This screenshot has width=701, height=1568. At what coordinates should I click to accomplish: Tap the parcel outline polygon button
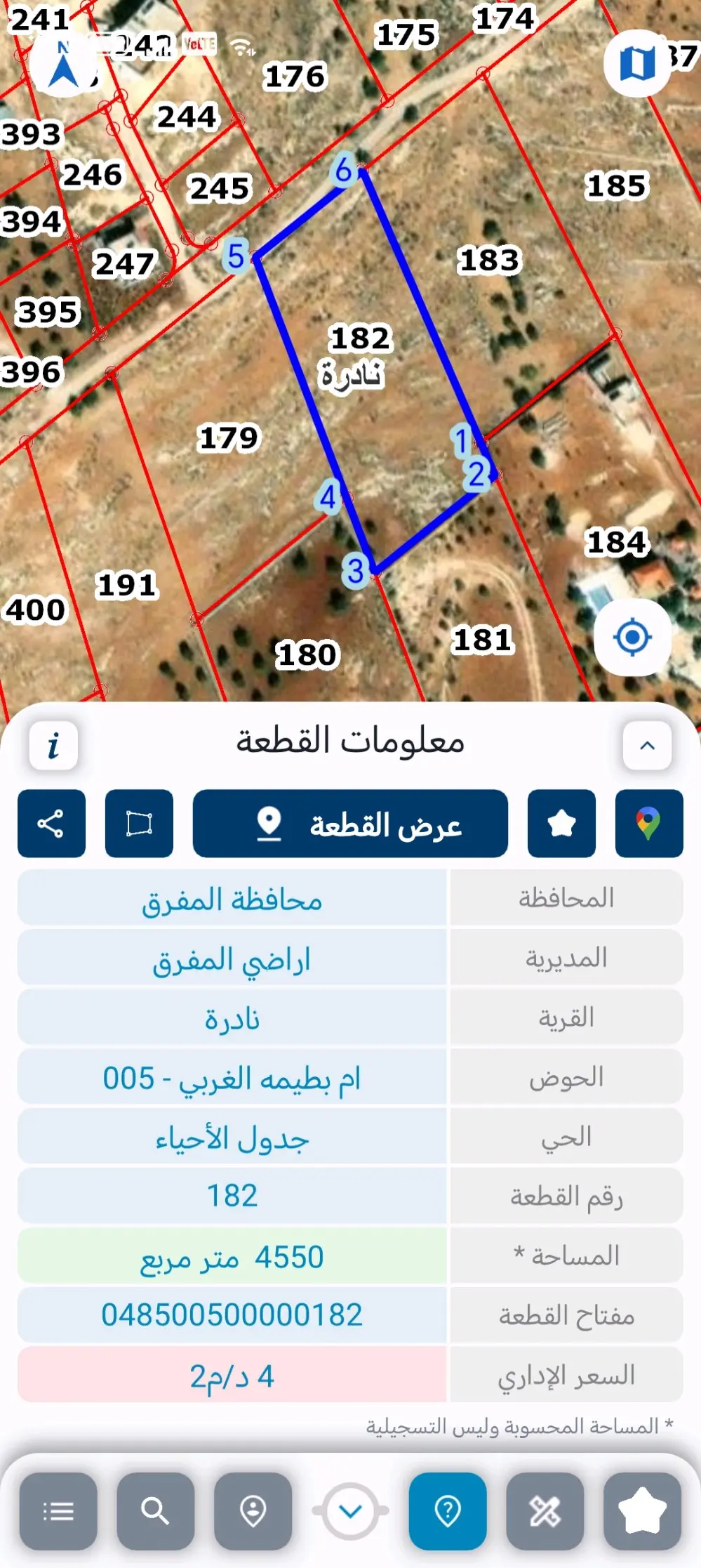tap(139, 824)
